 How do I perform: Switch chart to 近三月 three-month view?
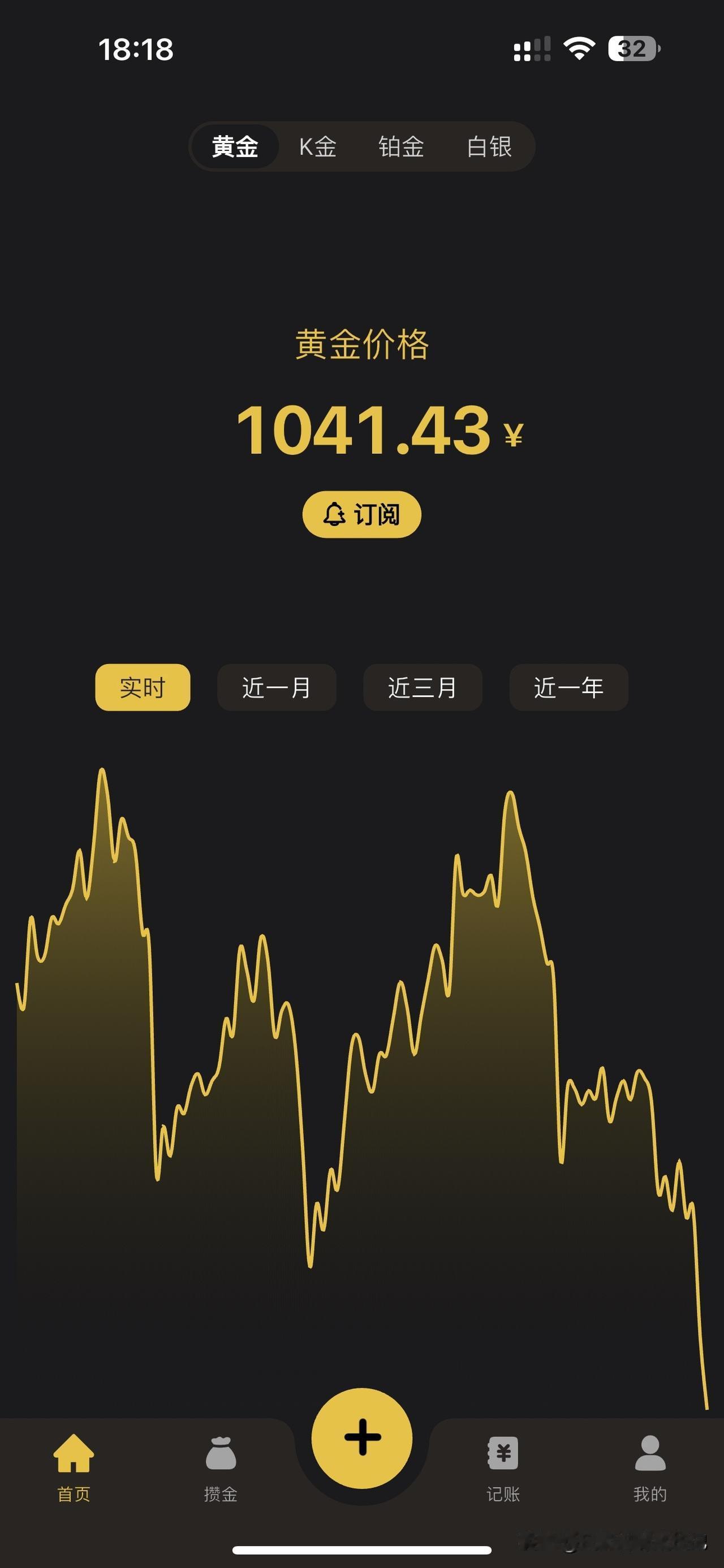pos(423,688)
